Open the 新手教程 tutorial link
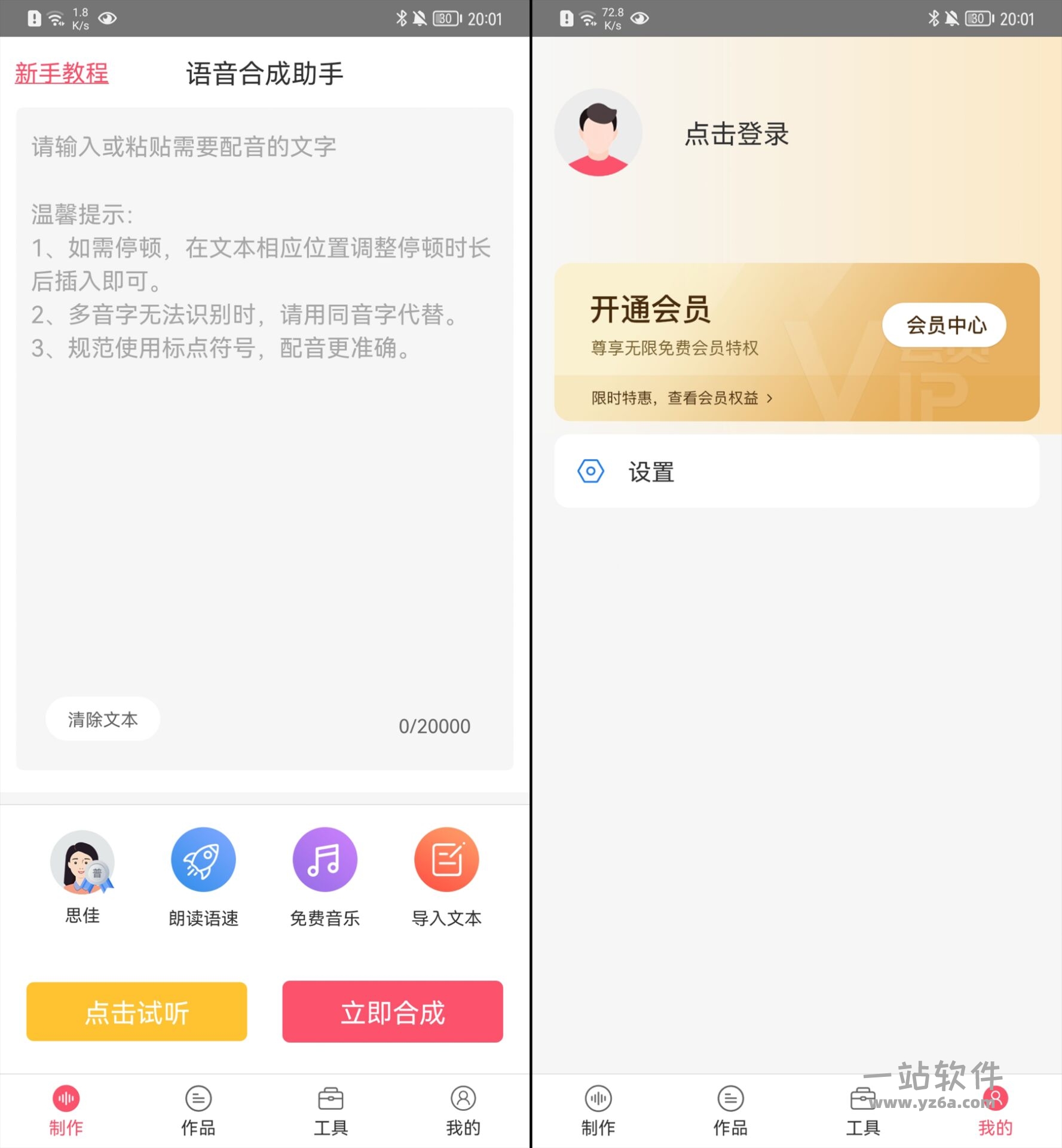 (62, 74)
